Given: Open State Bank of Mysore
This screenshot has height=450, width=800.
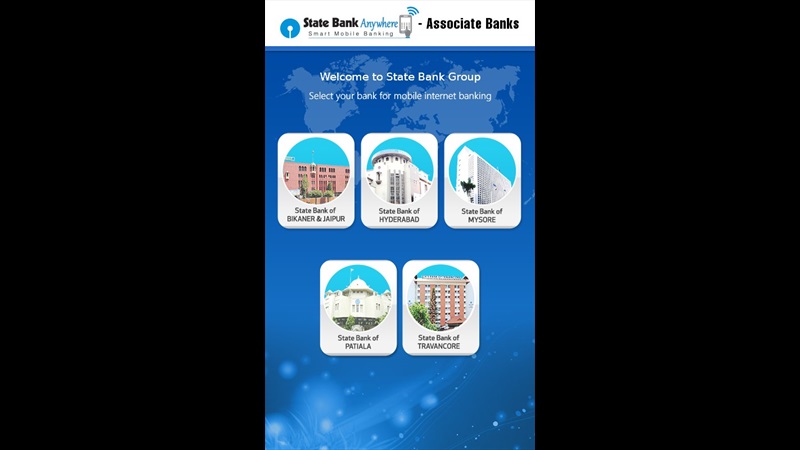Looking at the screenshot, I should coord(482,181).
